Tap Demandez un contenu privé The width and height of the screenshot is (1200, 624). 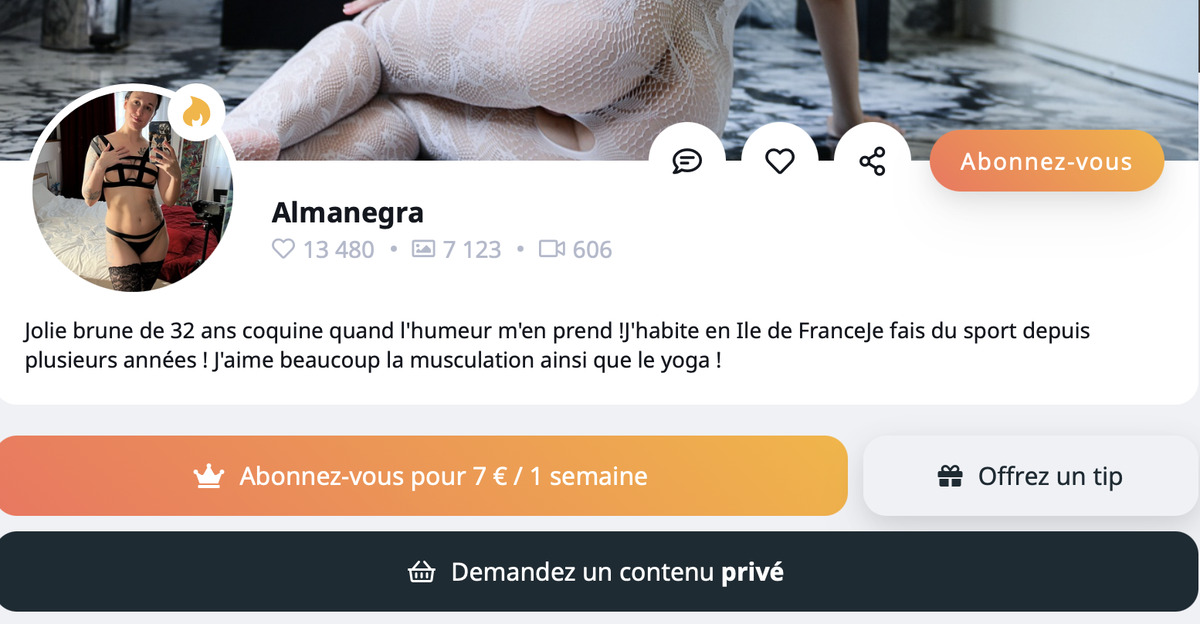[598, 572]
